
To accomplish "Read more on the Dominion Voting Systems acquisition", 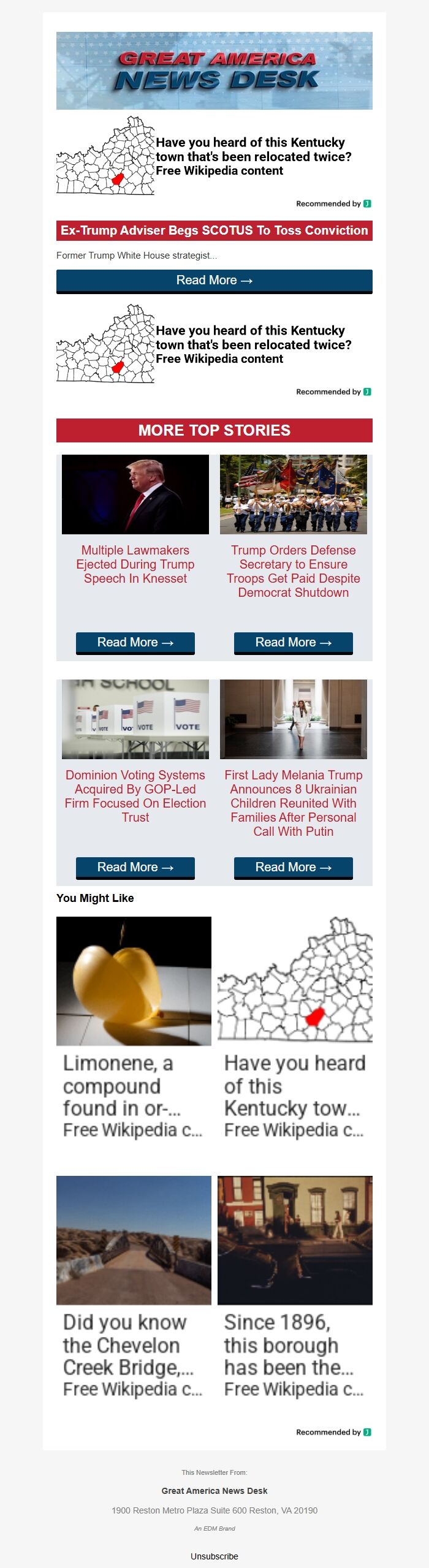I will pos(135,867).
